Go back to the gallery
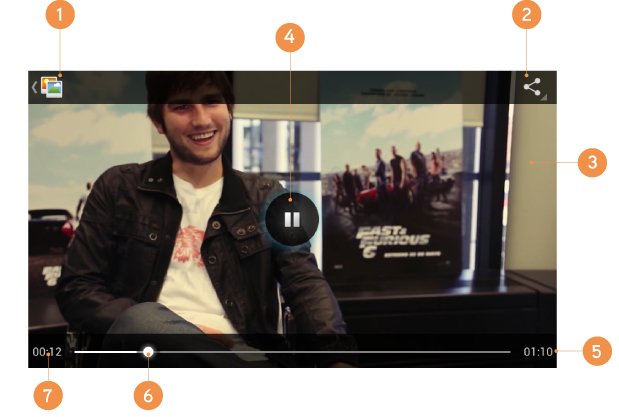 tap(47, 87)
